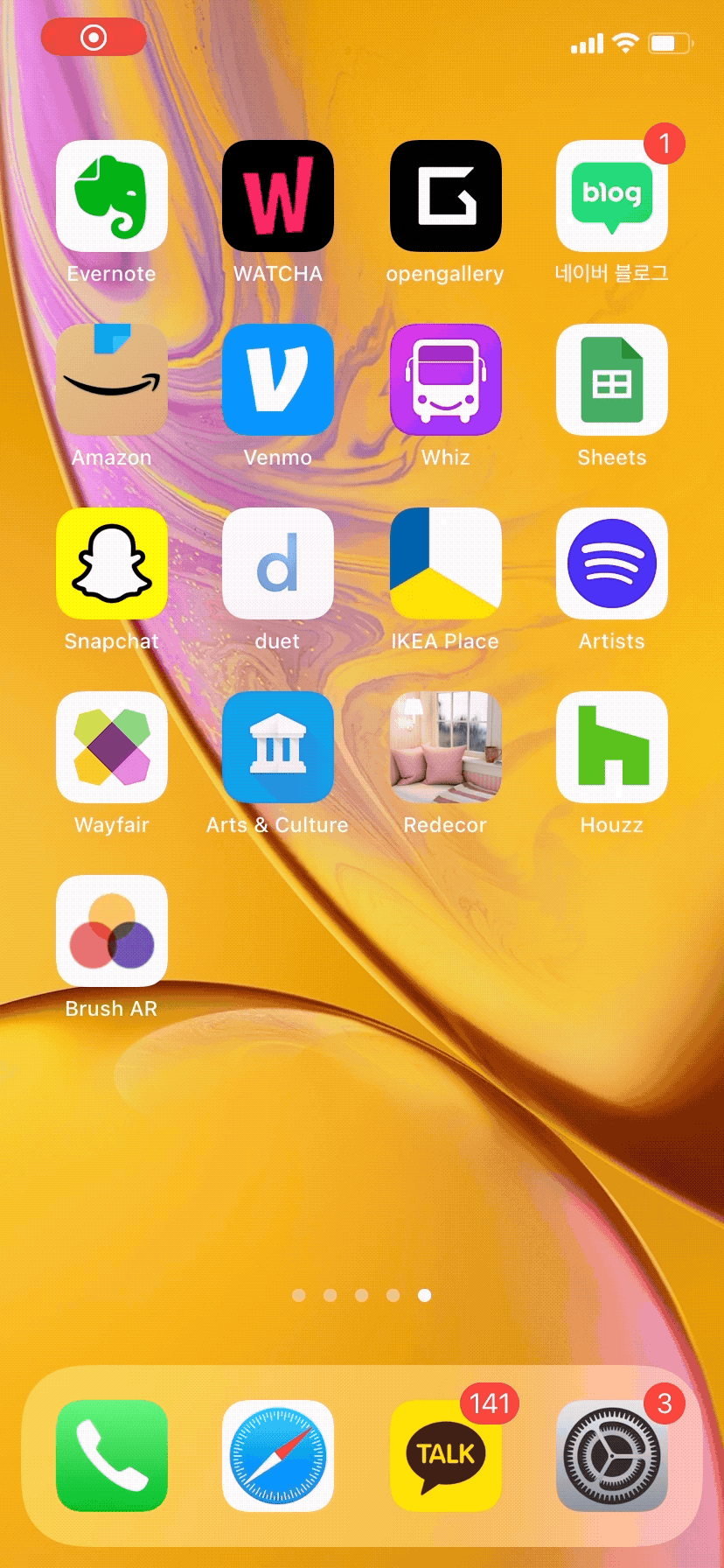724x1568 pixels.
Task: Tap the red screen recording indicator
Action: [94, 38]
